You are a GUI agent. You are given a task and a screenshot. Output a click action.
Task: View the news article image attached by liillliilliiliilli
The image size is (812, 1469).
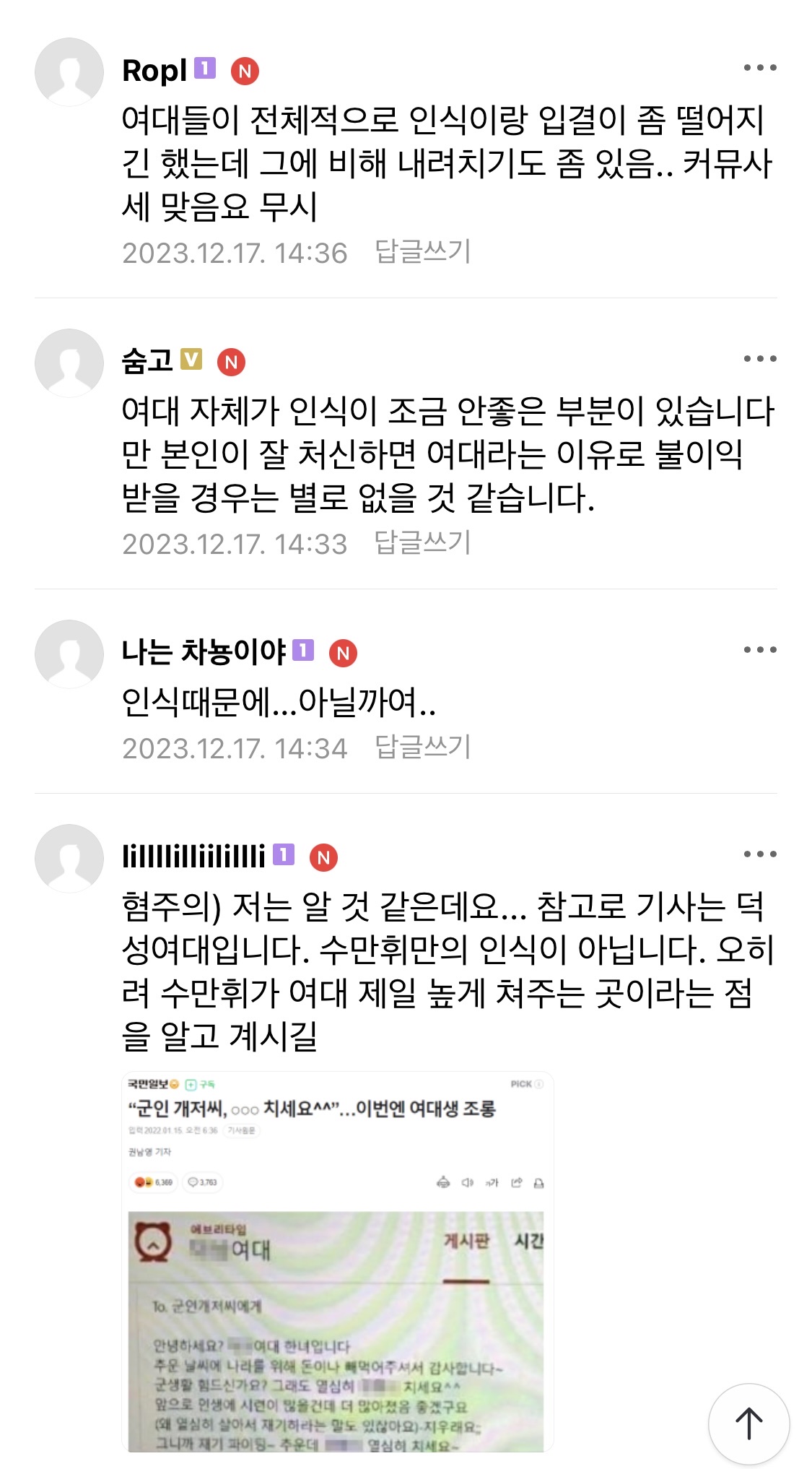point(337,1261)
